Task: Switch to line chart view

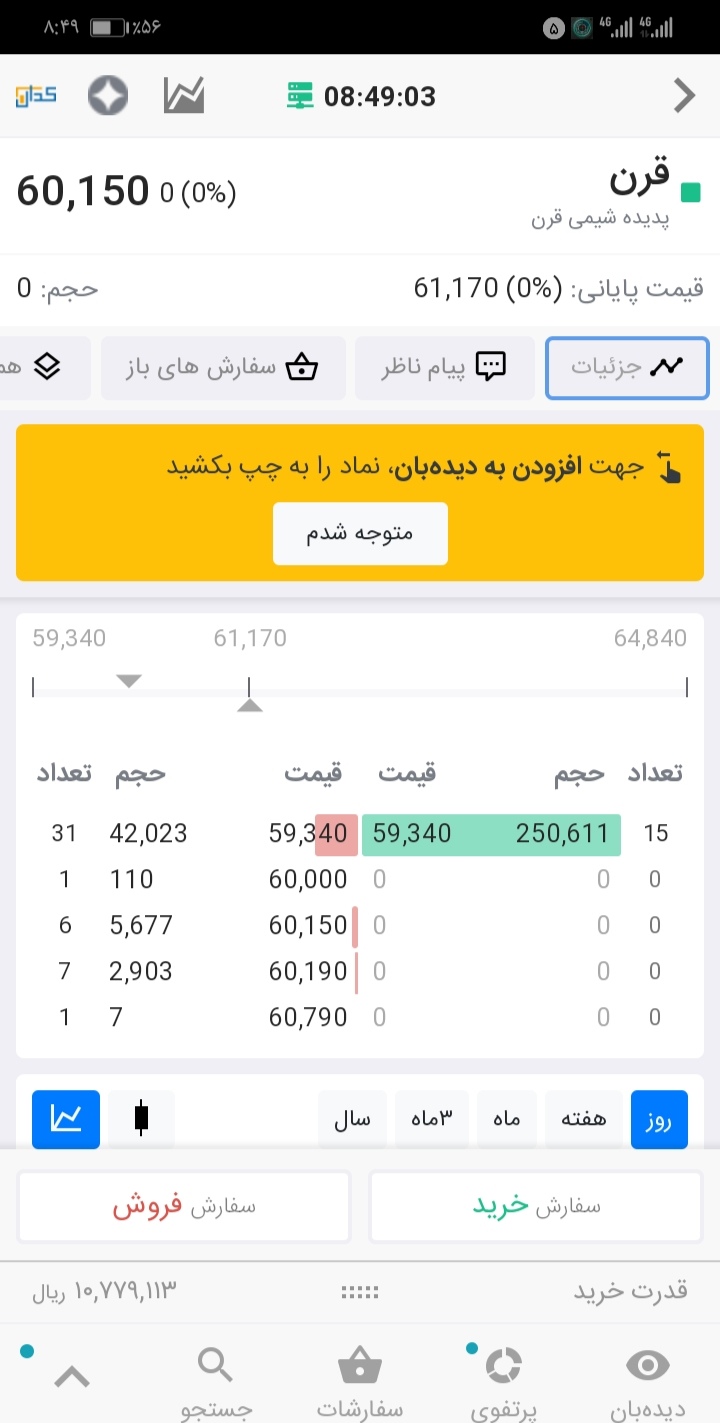Action: 66,1119
